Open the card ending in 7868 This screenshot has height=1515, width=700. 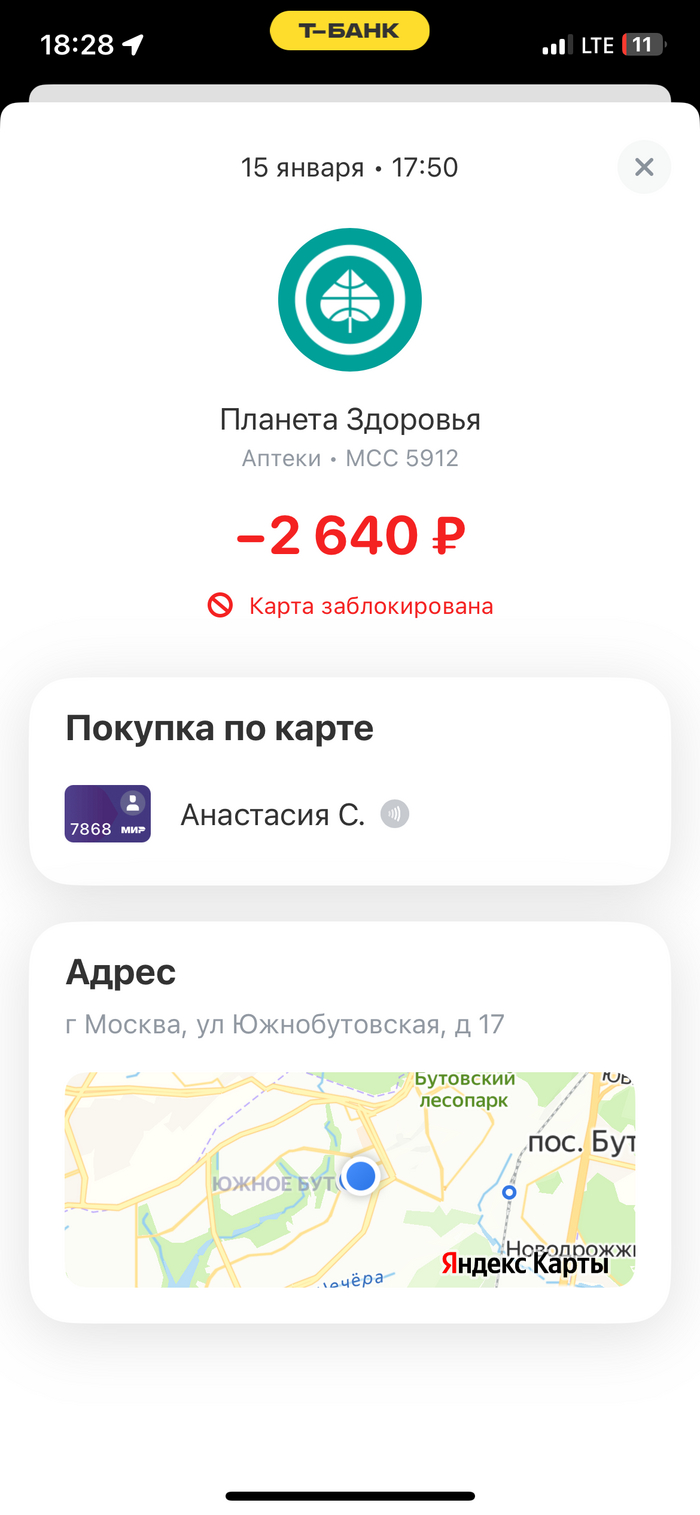point(108,814)
